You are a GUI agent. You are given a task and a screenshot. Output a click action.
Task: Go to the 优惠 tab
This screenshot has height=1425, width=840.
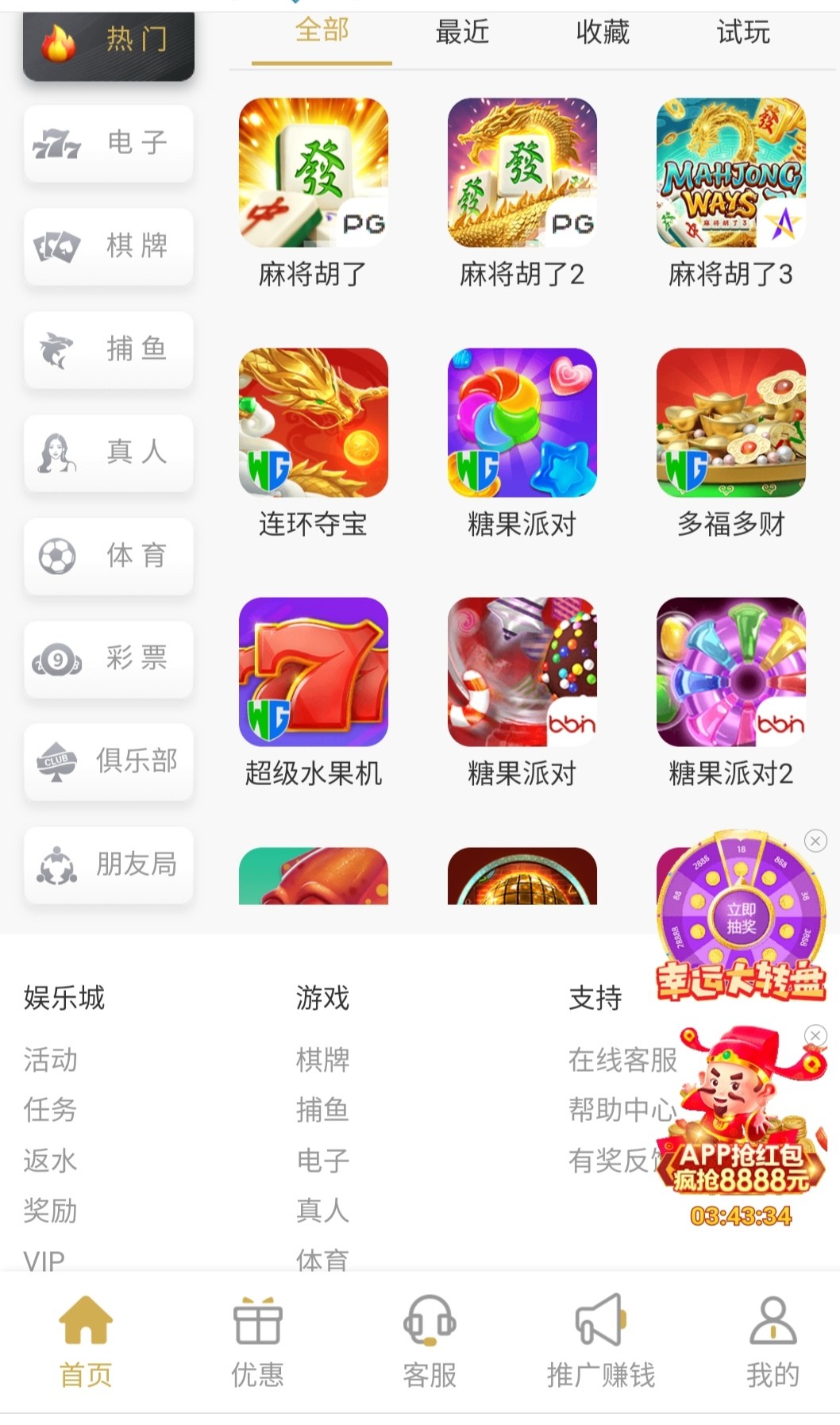257,1341
